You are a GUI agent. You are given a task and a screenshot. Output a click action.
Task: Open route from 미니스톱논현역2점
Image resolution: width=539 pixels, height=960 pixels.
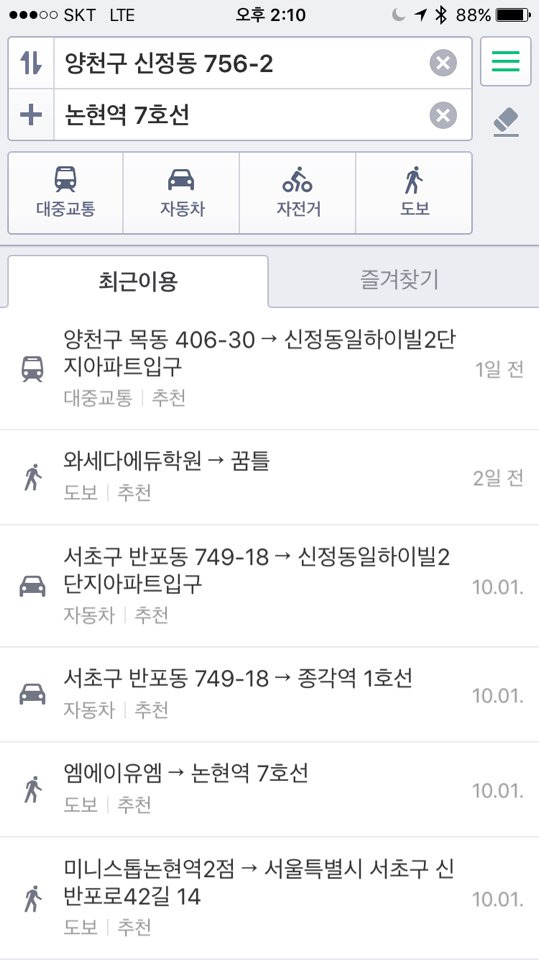tap(270, 898)
